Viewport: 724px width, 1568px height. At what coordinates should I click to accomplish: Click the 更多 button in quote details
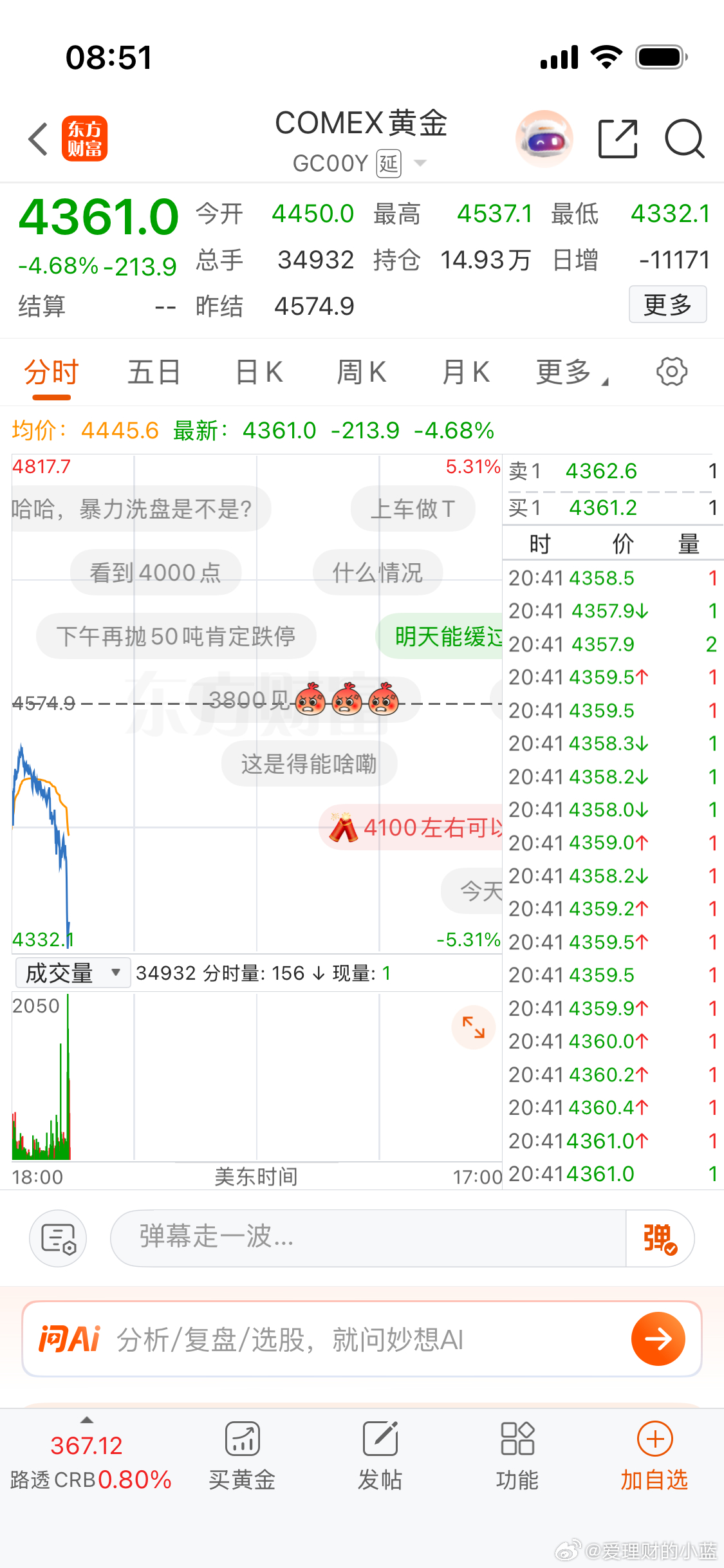coord(667,304)
